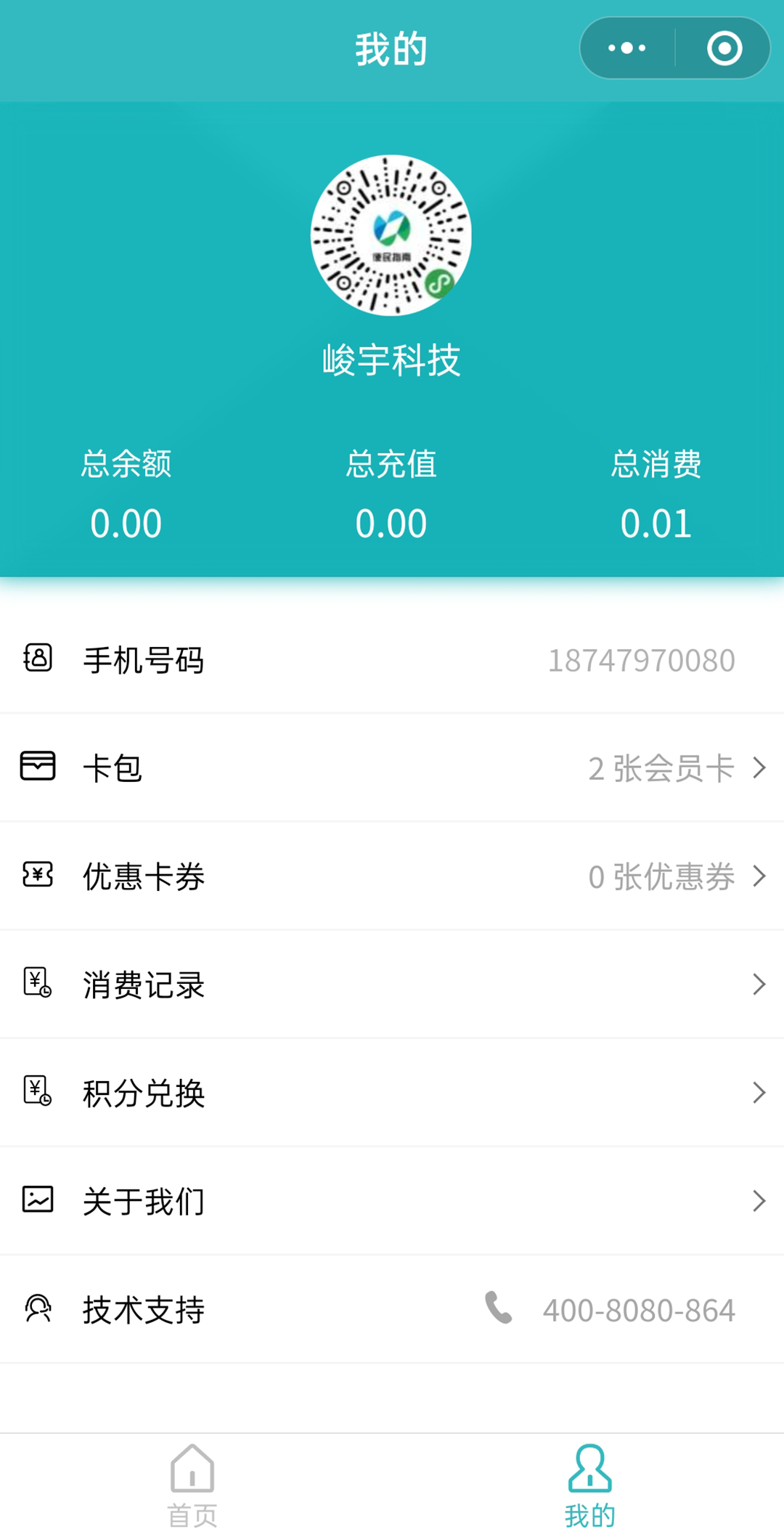Switch to the 首页 tab
The height and width of the screenshot is (1540, 784).
coord(192,1483)
